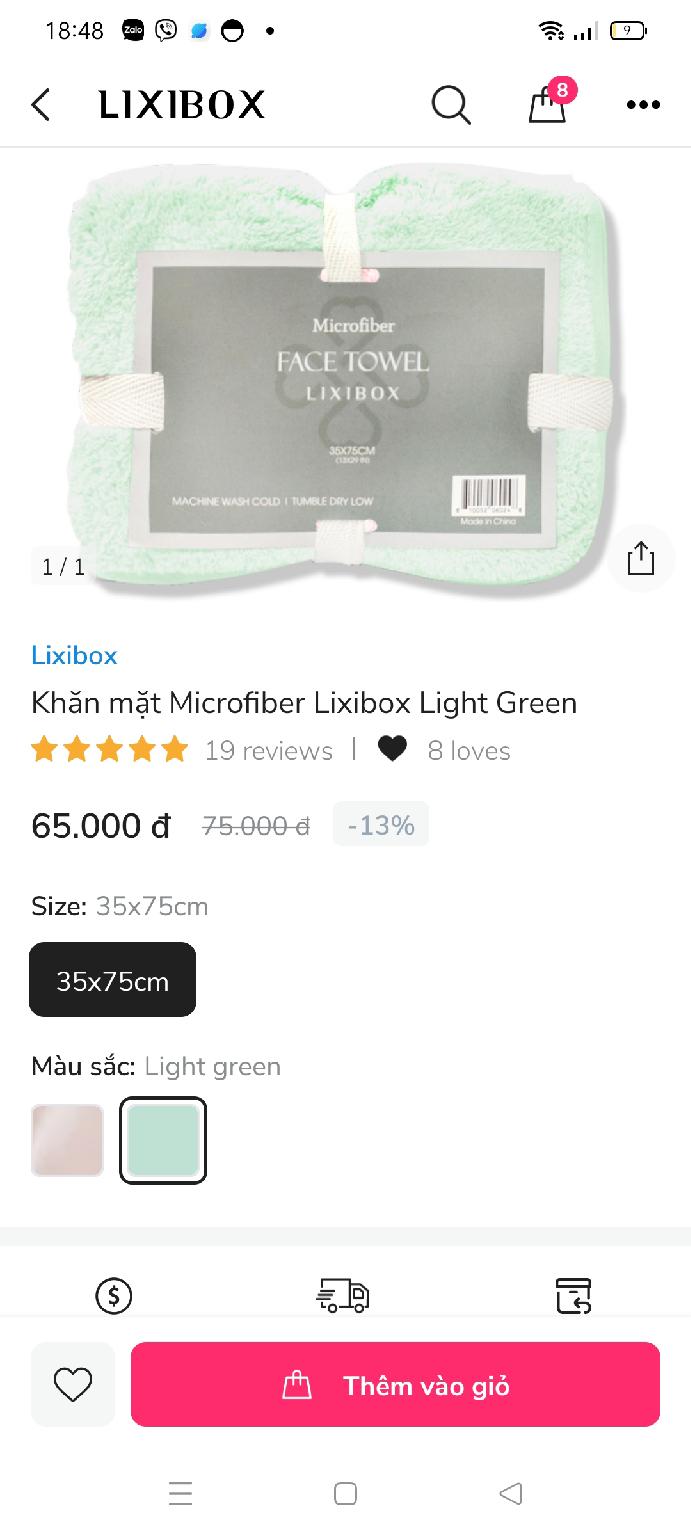This screenshot has height=1536, width=691.
Task: Share this face towel product
Action: 640,558
